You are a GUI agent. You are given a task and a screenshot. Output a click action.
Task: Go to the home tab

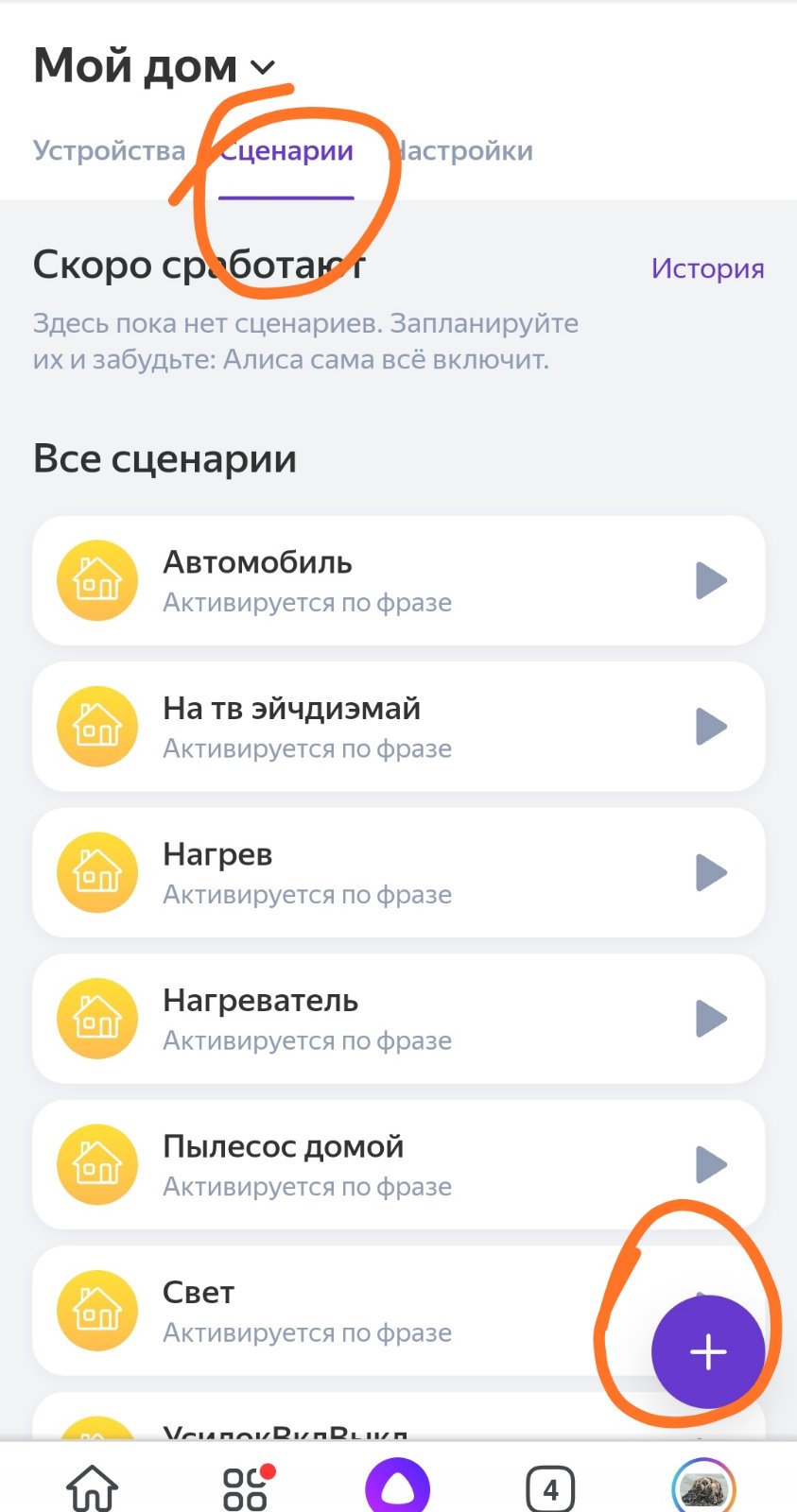pos(92,1486)
